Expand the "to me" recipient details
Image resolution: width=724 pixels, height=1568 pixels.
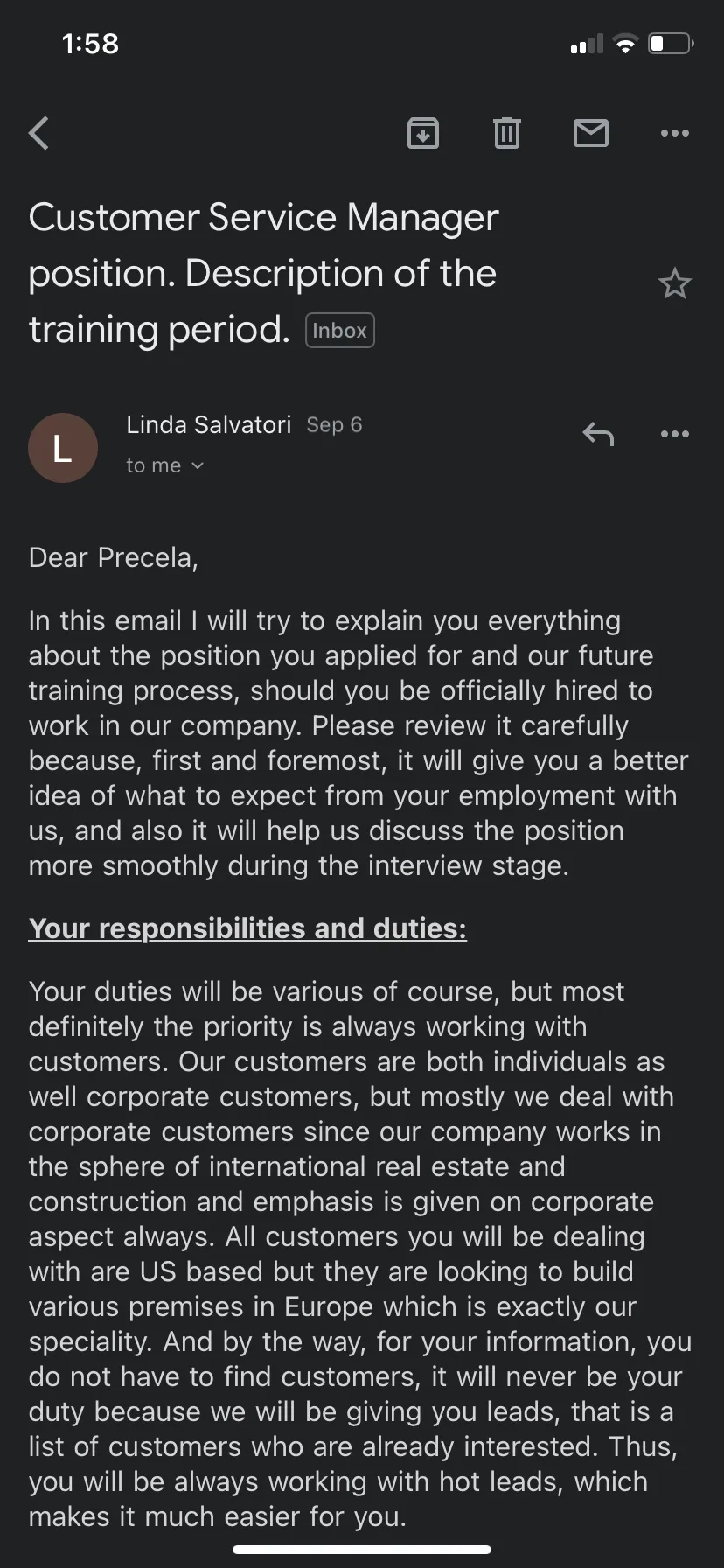(x=164, y=465)
